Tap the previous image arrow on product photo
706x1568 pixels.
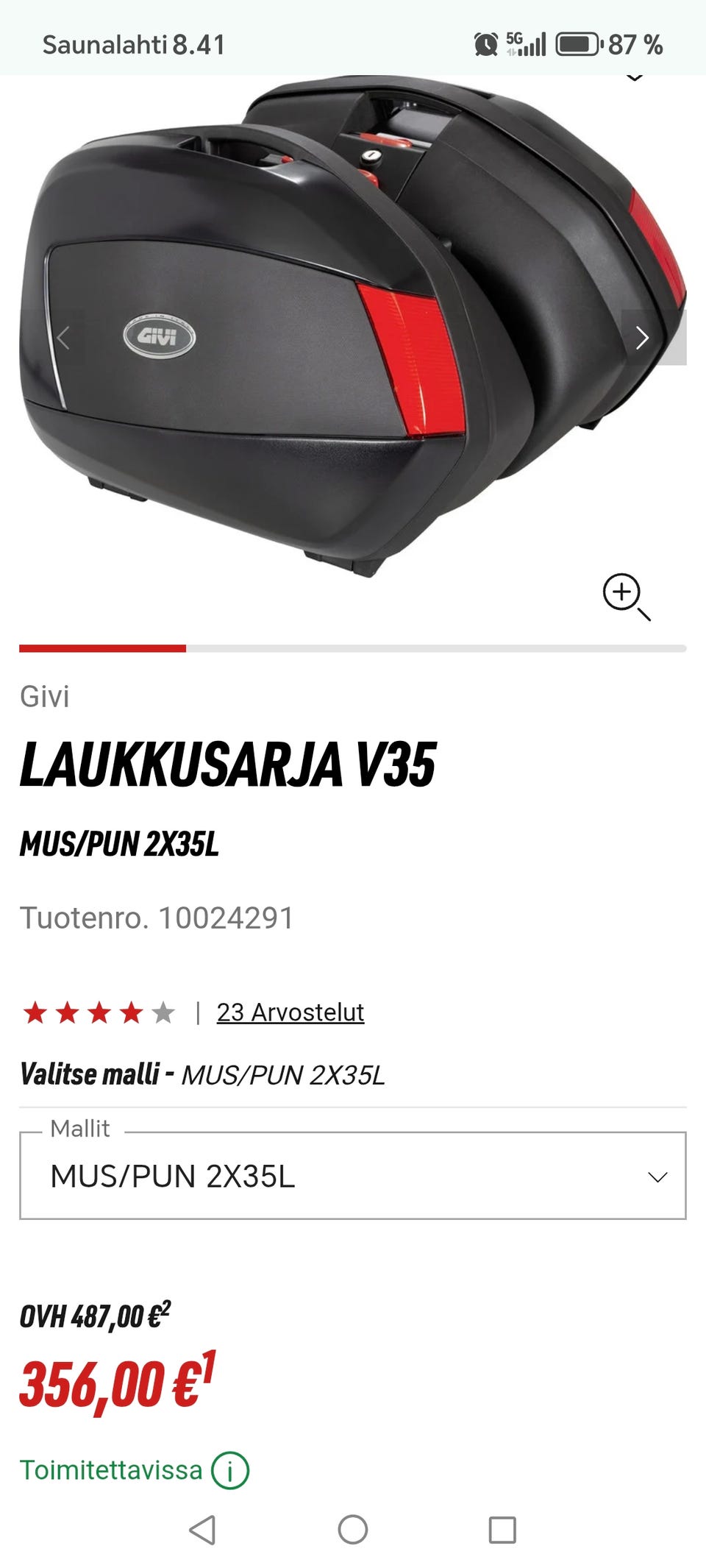[64, 338]
